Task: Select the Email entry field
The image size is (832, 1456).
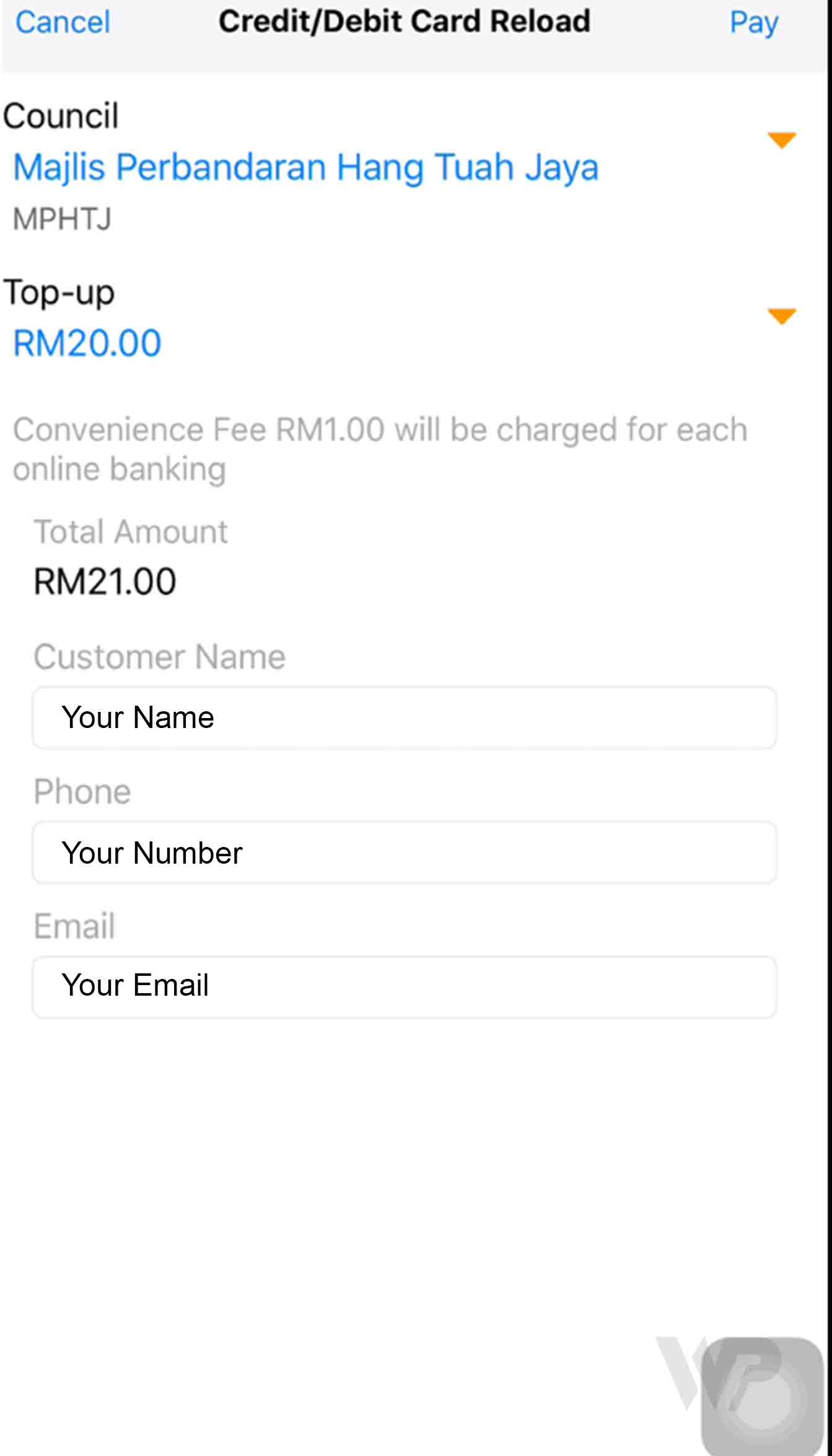Action: coord(404,986)
